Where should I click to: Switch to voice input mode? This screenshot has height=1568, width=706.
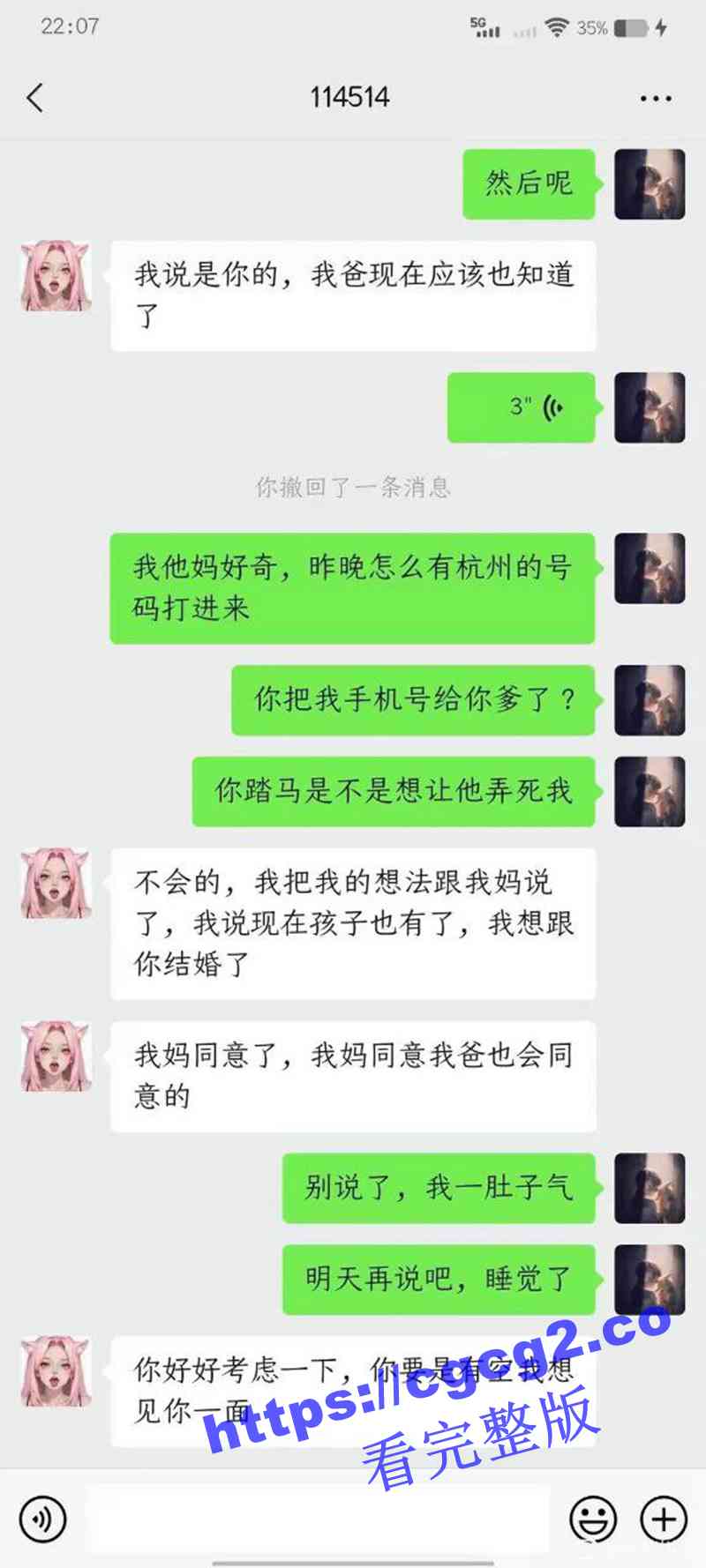tap(41, 1519)
